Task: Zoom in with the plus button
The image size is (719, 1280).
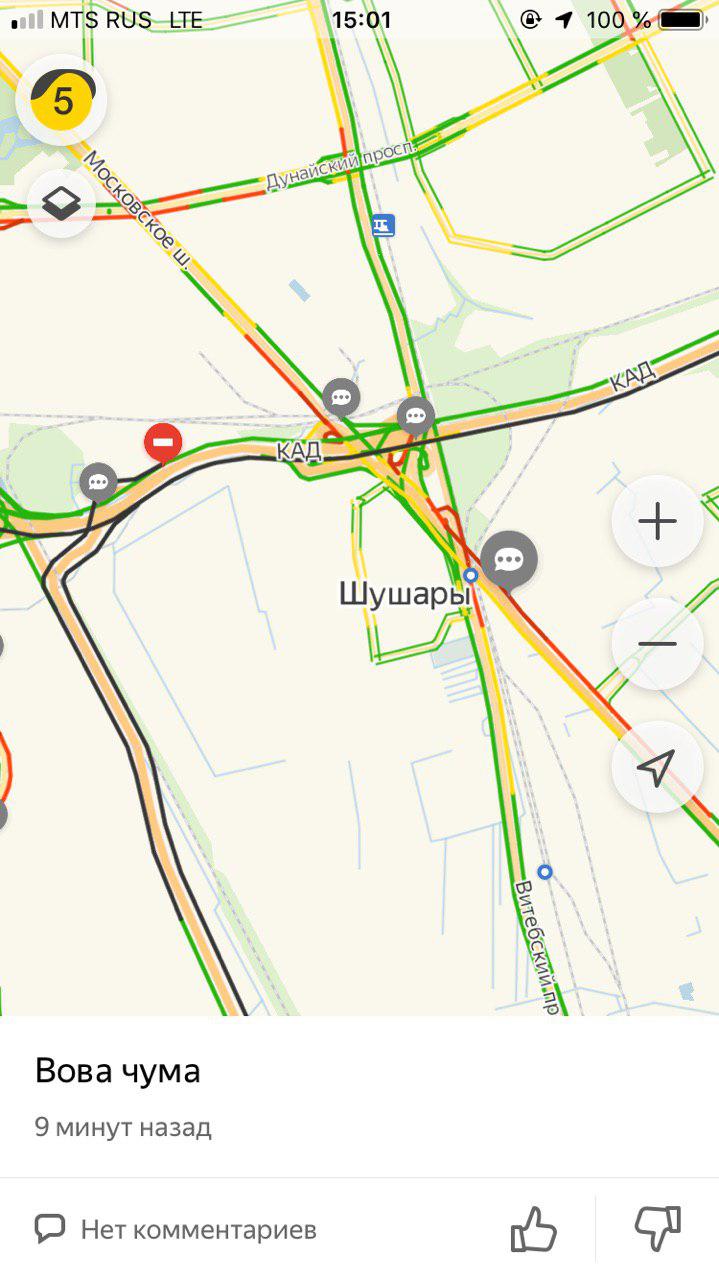Action: tap(657, 522)
